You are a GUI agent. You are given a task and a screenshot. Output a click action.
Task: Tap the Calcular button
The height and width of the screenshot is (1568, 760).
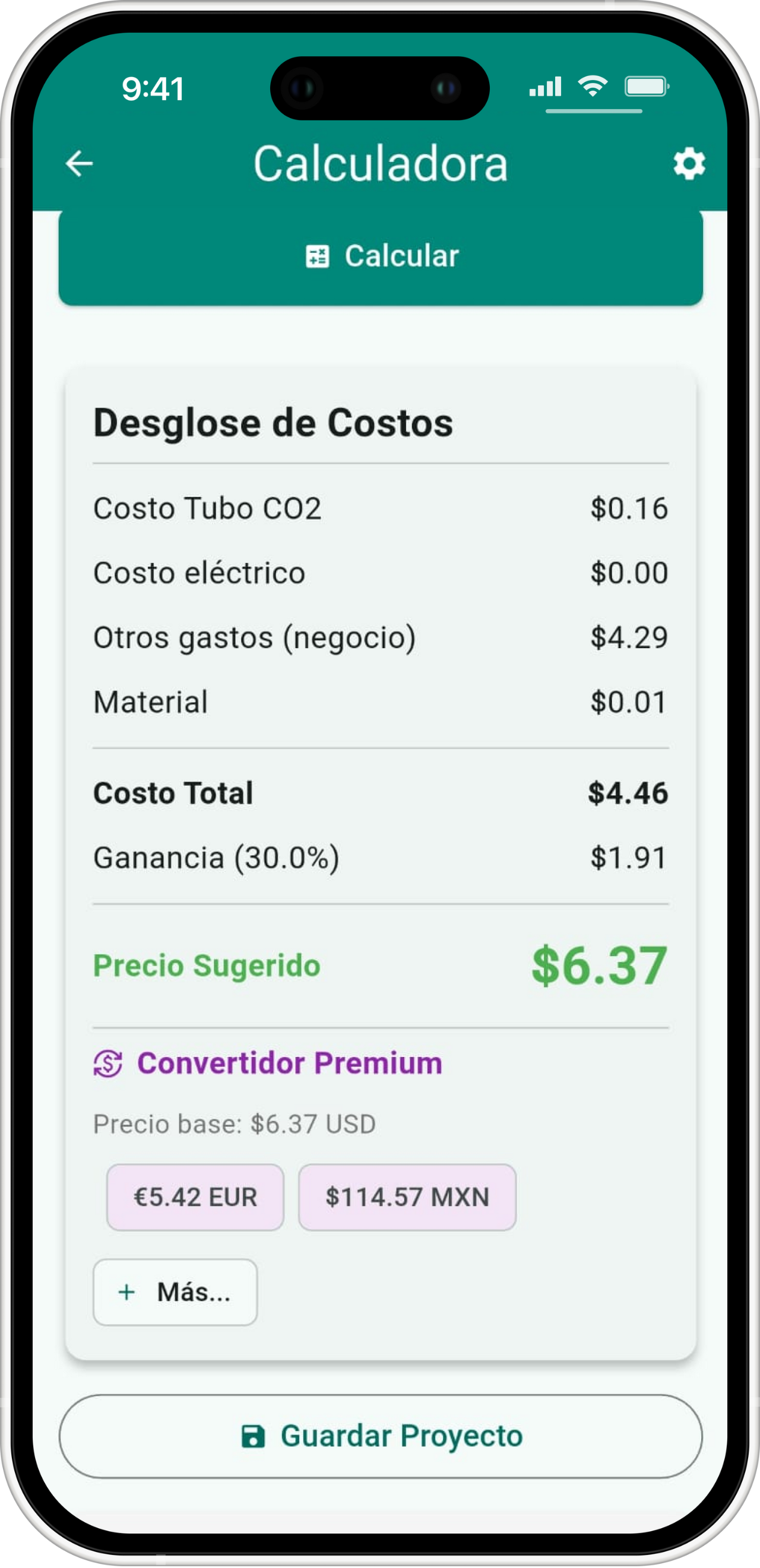381,256
